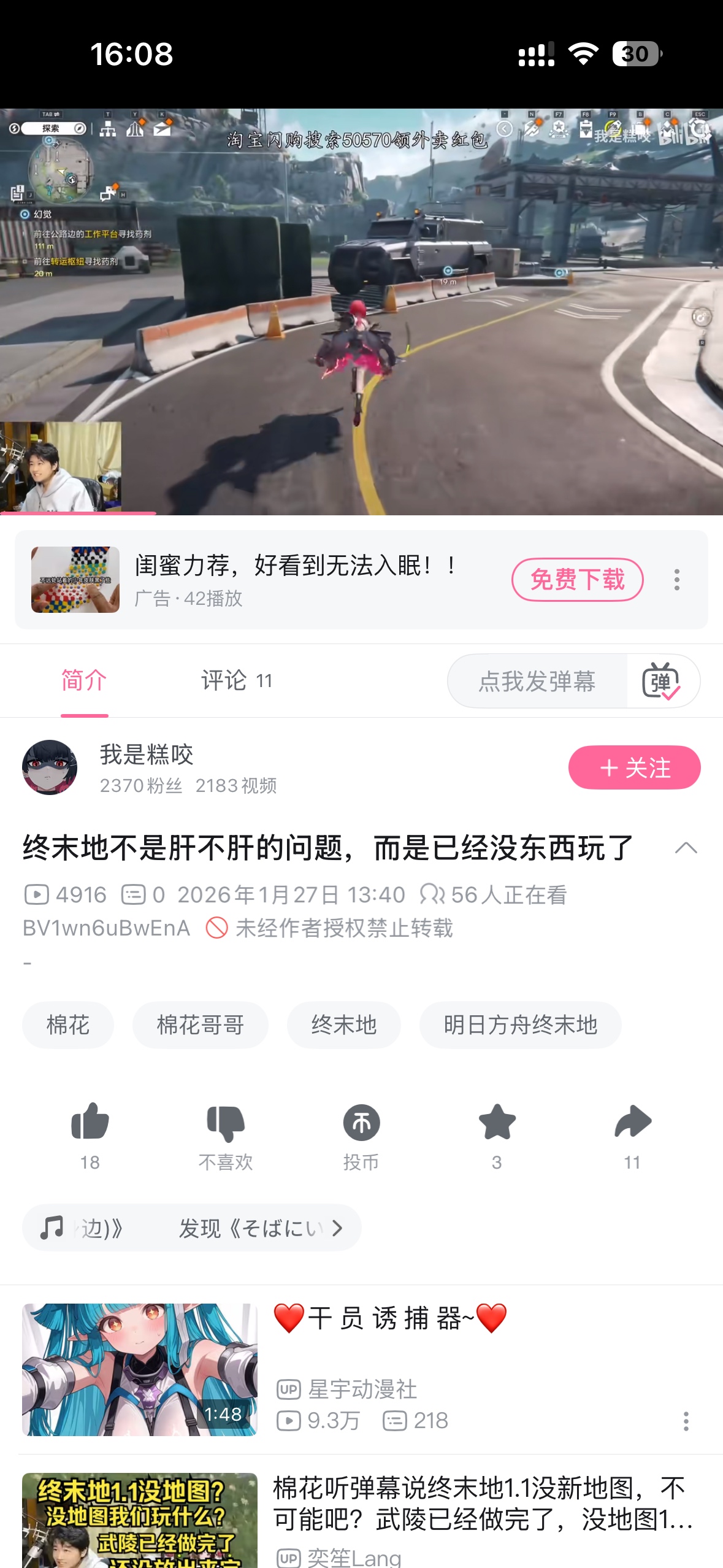Open the 棉花哥哥 tag
The width and height of the screenshot is (723, 1568).
point(201,1024)
